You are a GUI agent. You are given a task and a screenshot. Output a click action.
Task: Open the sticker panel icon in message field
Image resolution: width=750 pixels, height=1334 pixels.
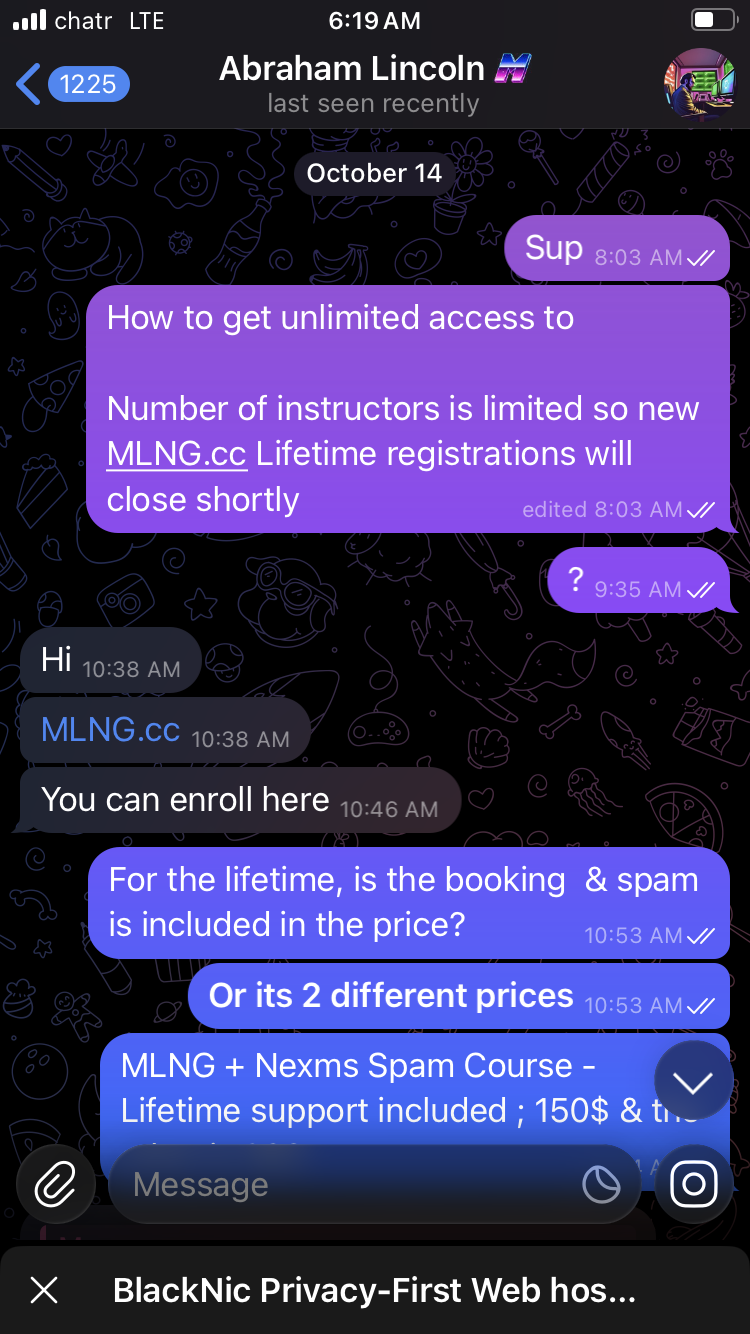click(x=601, y=1185)
